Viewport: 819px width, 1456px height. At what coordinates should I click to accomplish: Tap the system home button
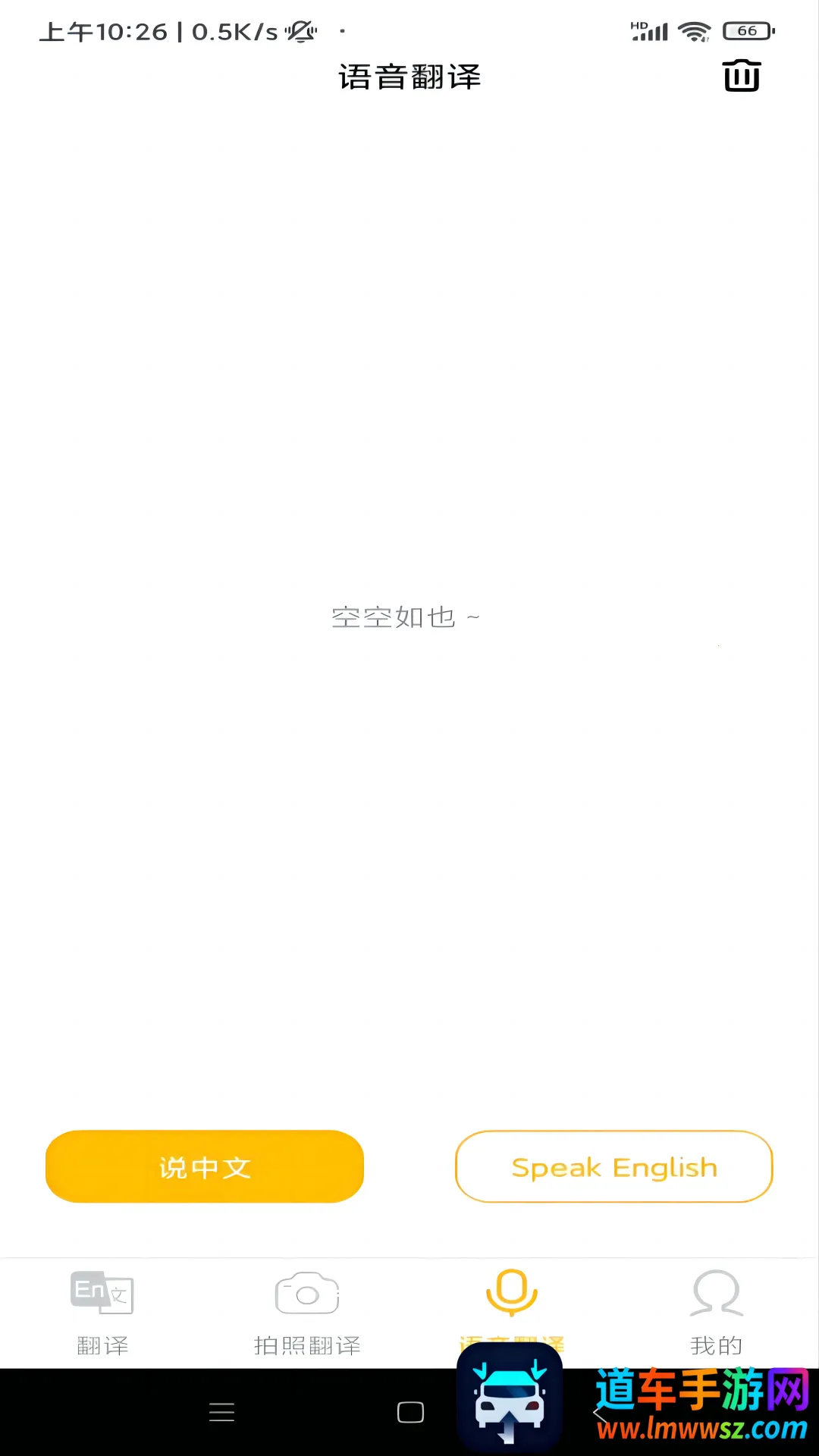pyautogui.click(x=410, y=1412)
